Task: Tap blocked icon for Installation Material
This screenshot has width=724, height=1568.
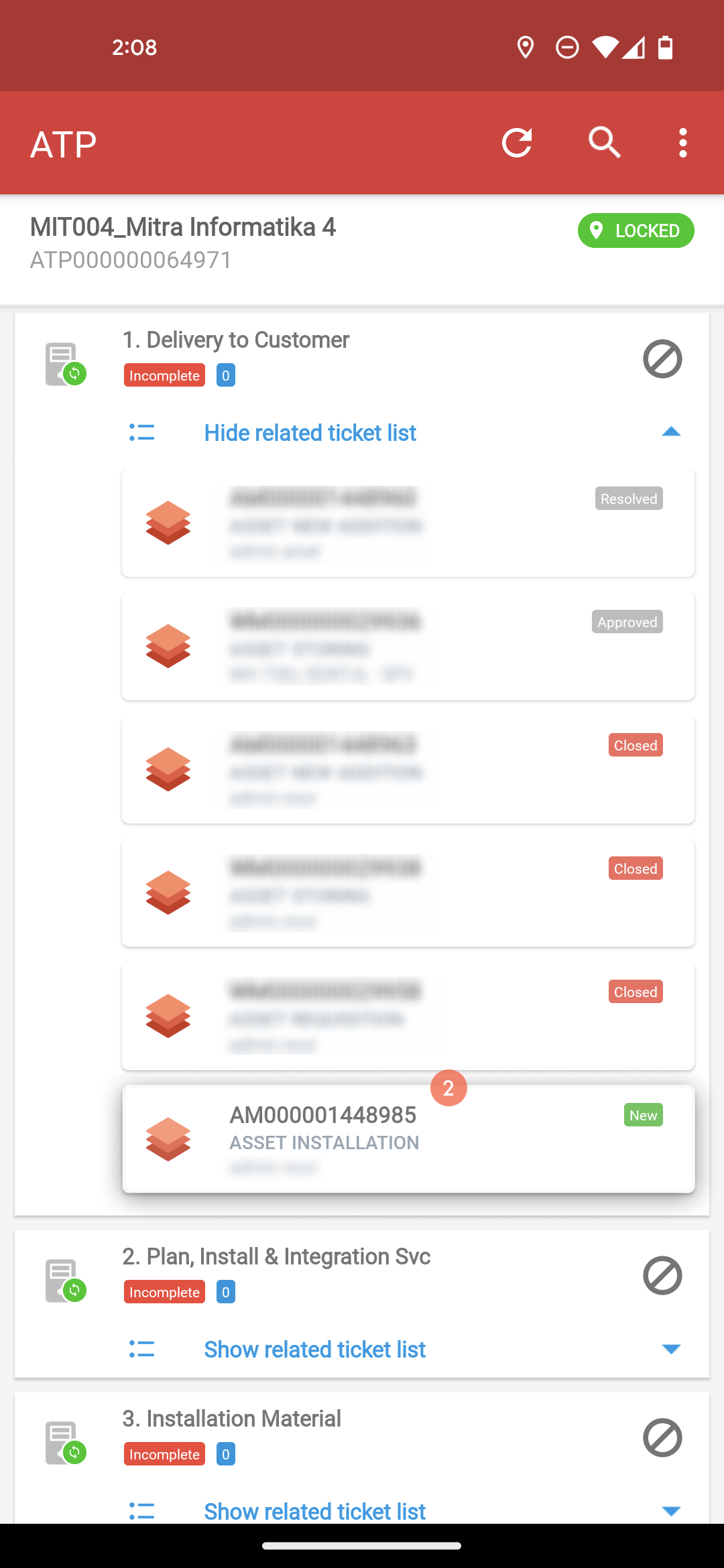Action: coord(662,1437)
